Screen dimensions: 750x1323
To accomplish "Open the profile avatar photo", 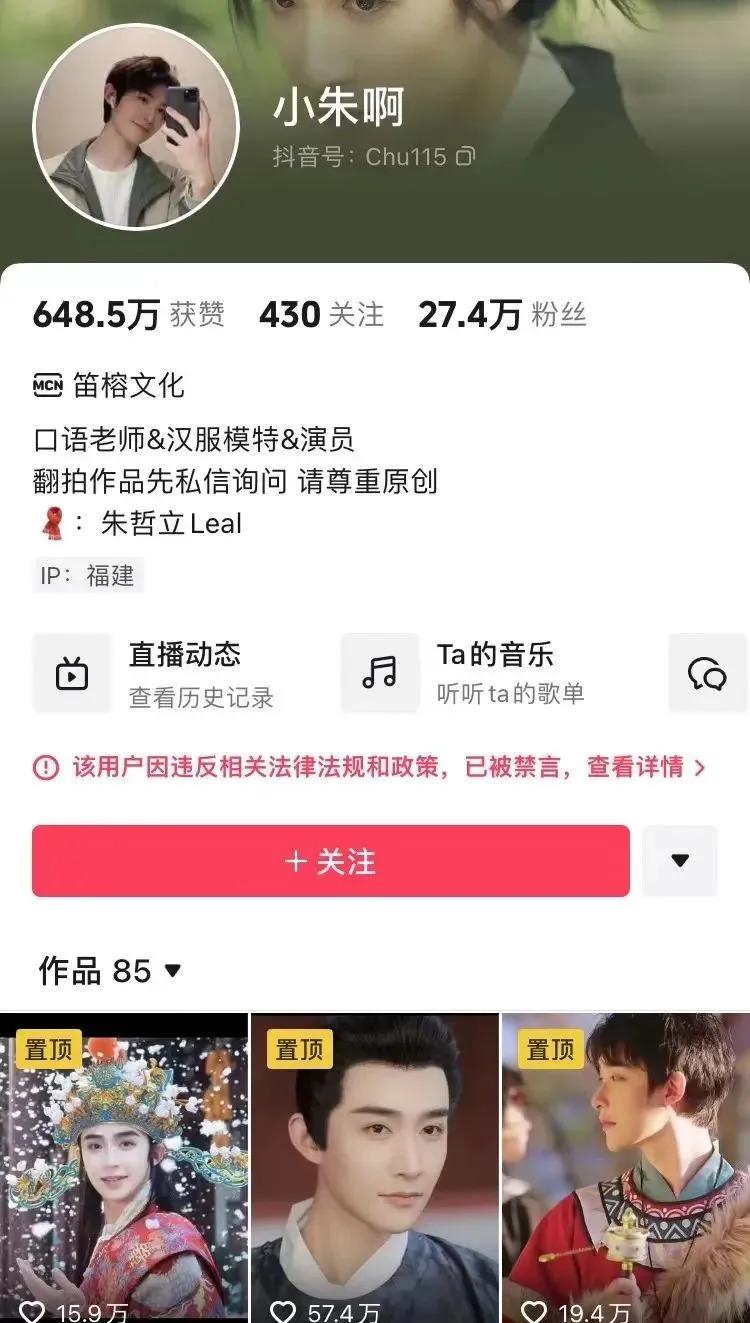I will [136, 127].
